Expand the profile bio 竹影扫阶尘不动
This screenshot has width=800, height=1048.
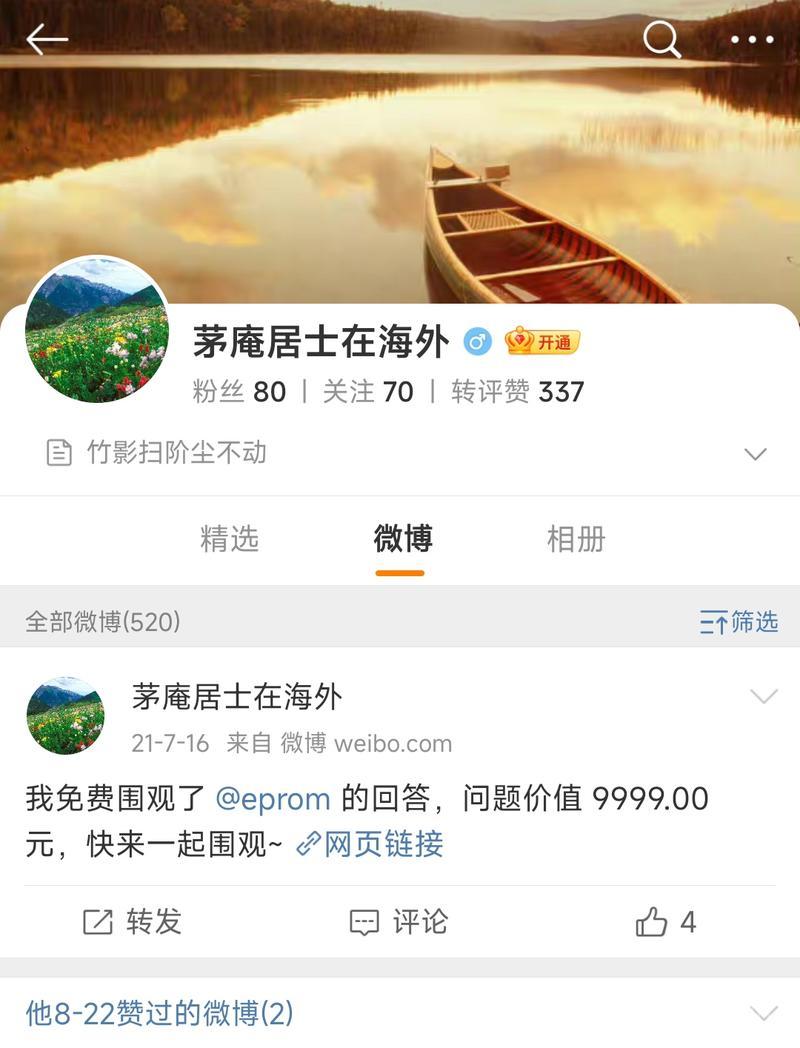pos(755,454)
